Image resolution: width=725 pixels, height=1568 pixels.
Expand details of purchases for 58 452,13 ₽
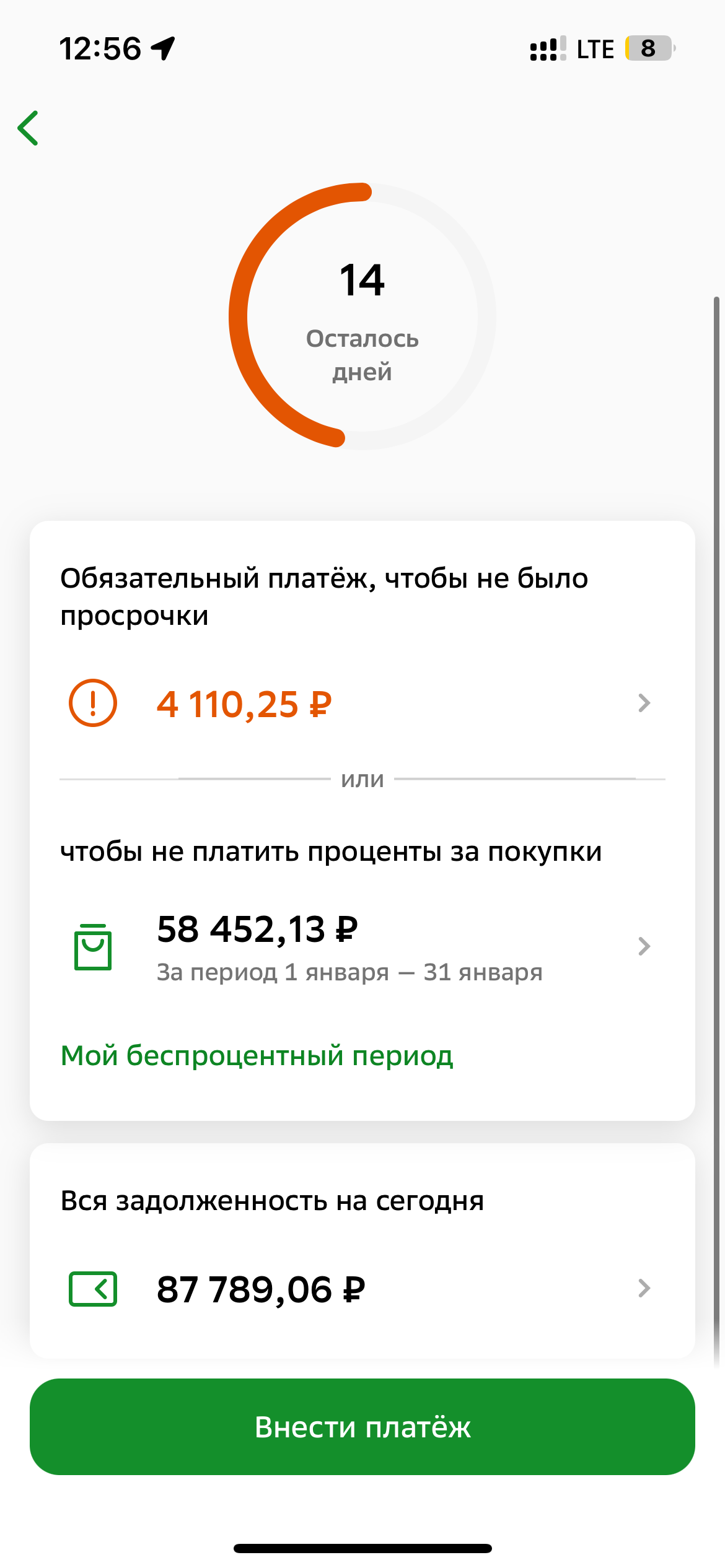coord(645,946)
